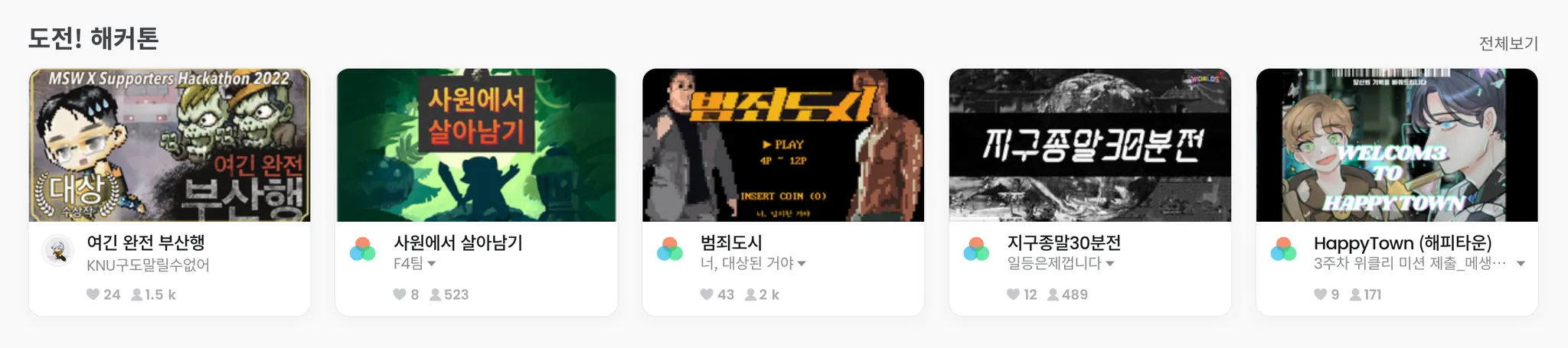Like the 범죄도시 game

tap(707, 294)
